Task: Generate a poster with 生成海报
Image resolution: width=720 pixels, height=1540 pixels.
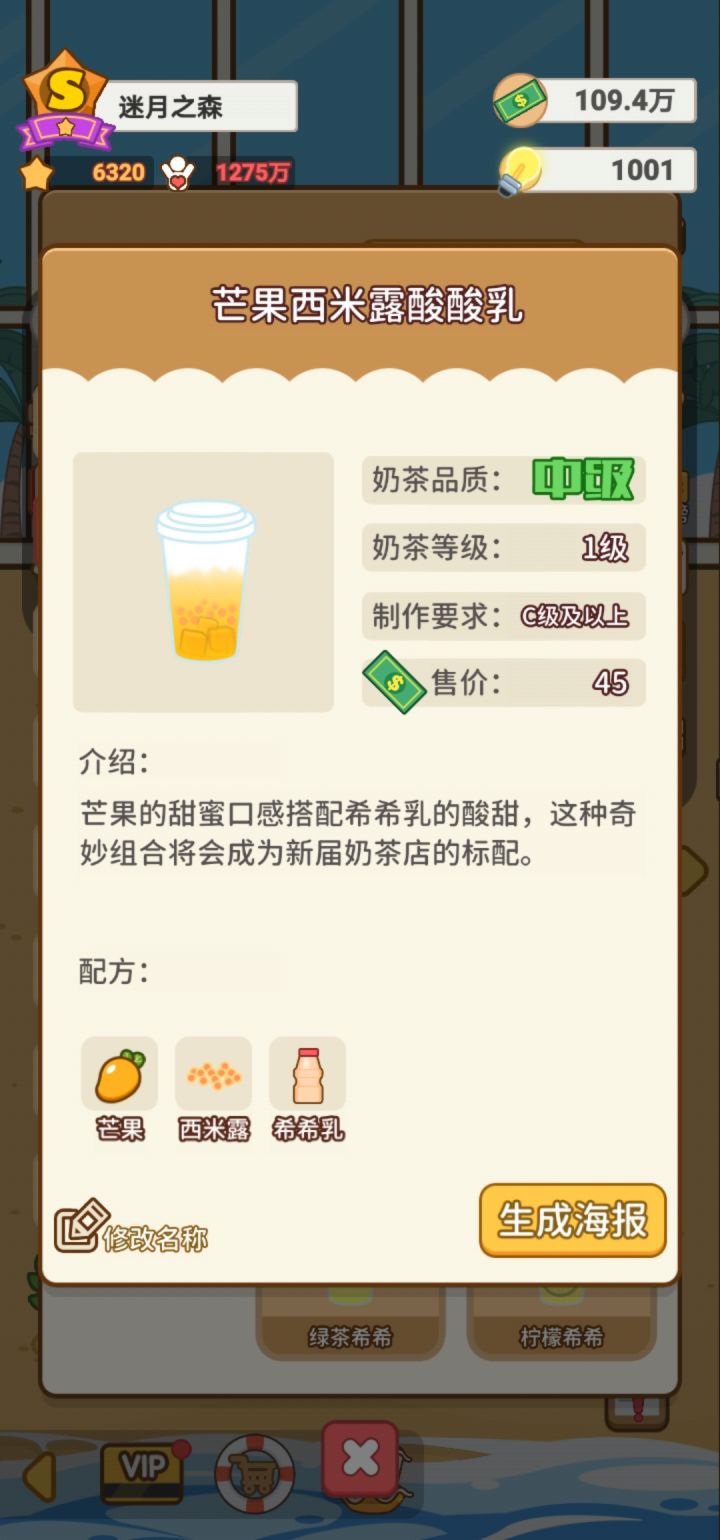Action: [572, 1220]
